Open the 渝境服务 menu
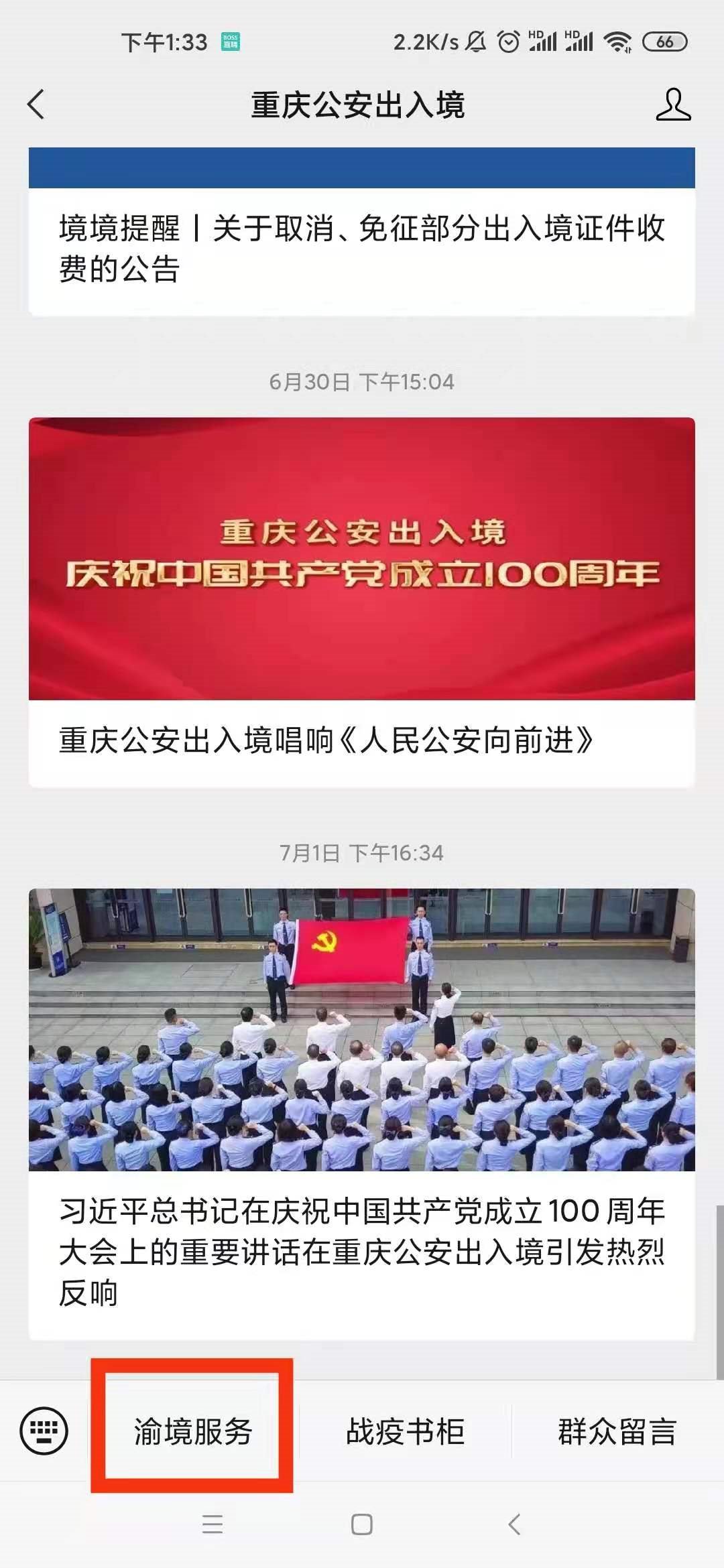The height and width of the screenshot is (1568, 724). (x=193, y=1431)
